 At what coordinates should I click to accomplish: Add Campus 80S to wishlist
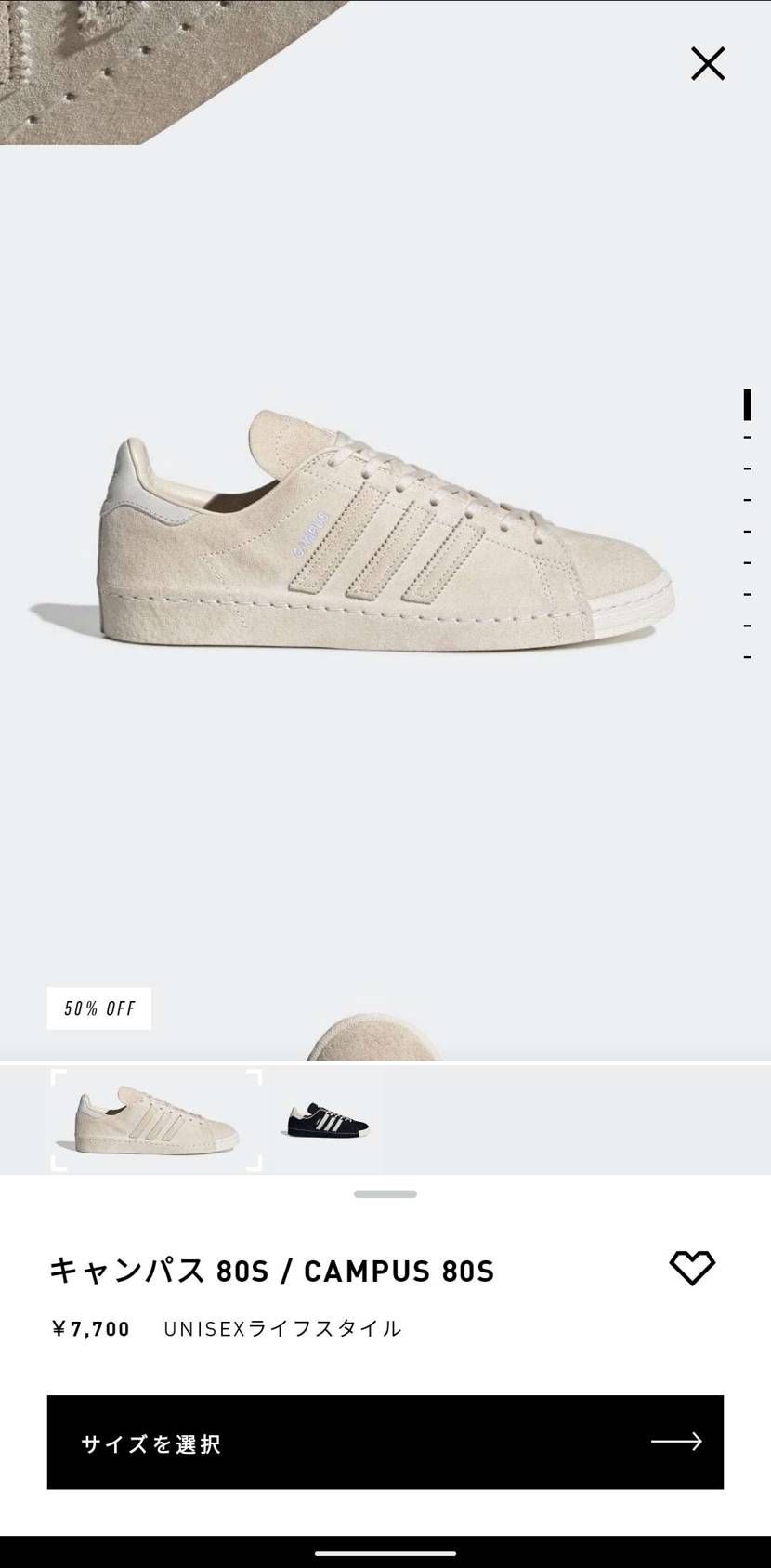[692, 1269]
